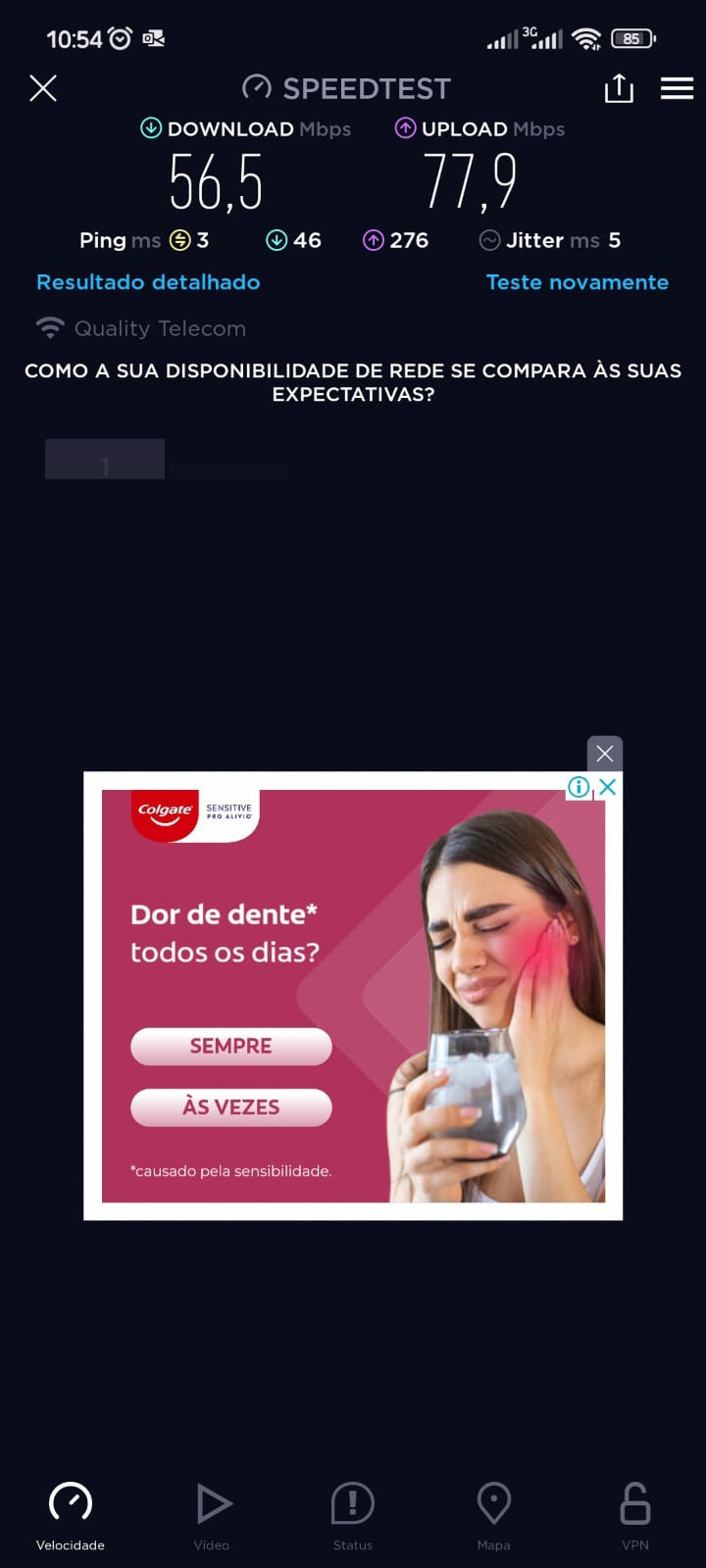Open Resultado detalhado
The width and height of the screenshot is (706, 1568).
(148, 282)
